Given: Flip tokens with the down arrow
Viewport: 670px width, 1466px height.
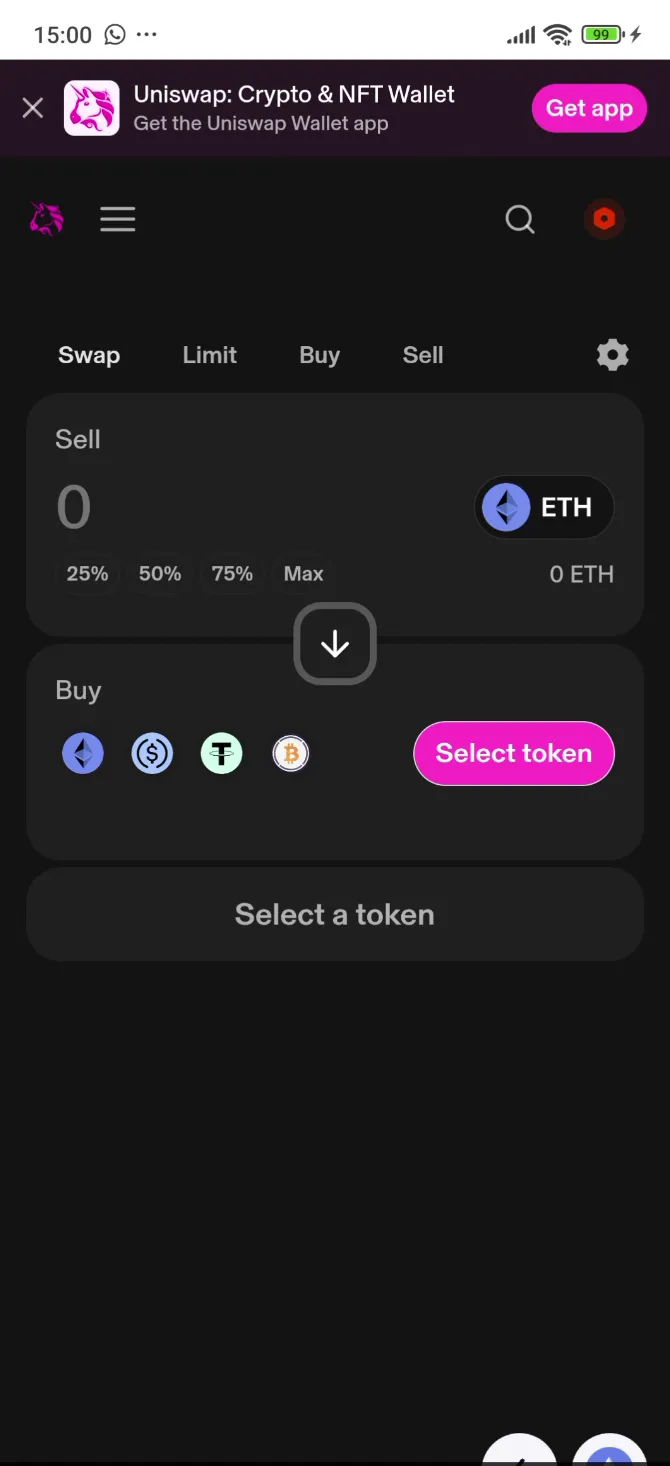Looking at the screenshot, I should tap(335, 644).
